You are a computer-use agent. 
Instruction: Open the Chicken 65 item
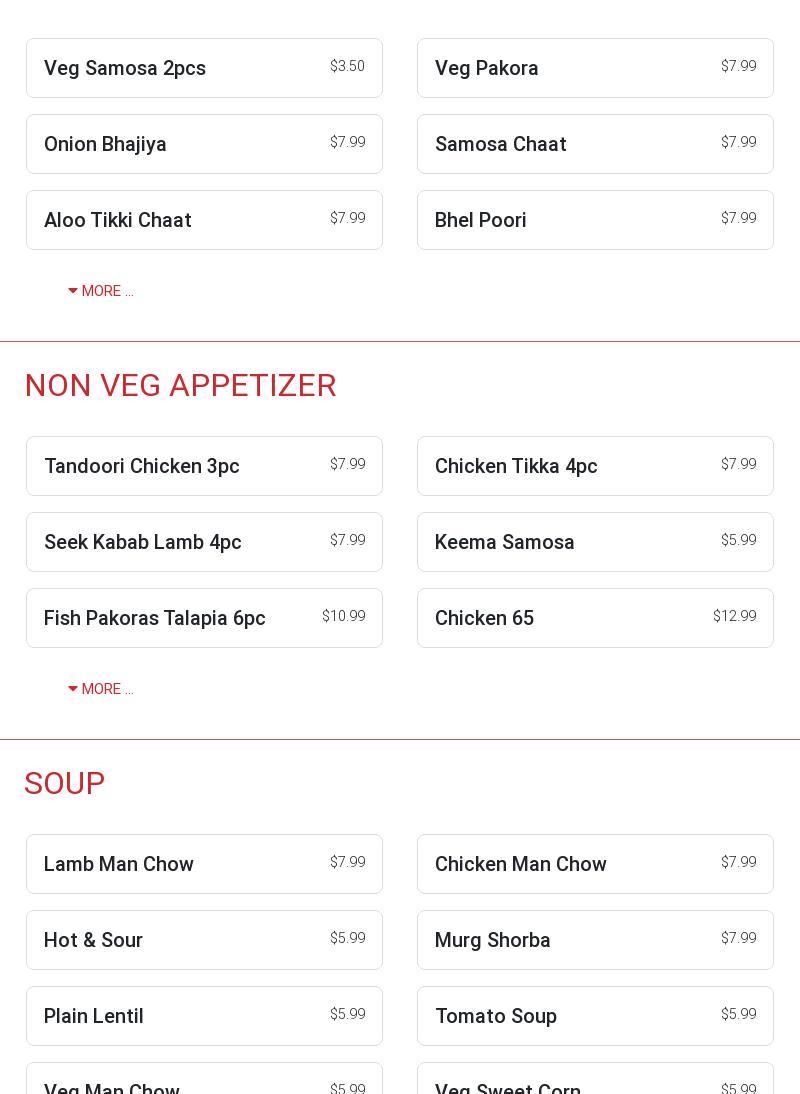595,618
